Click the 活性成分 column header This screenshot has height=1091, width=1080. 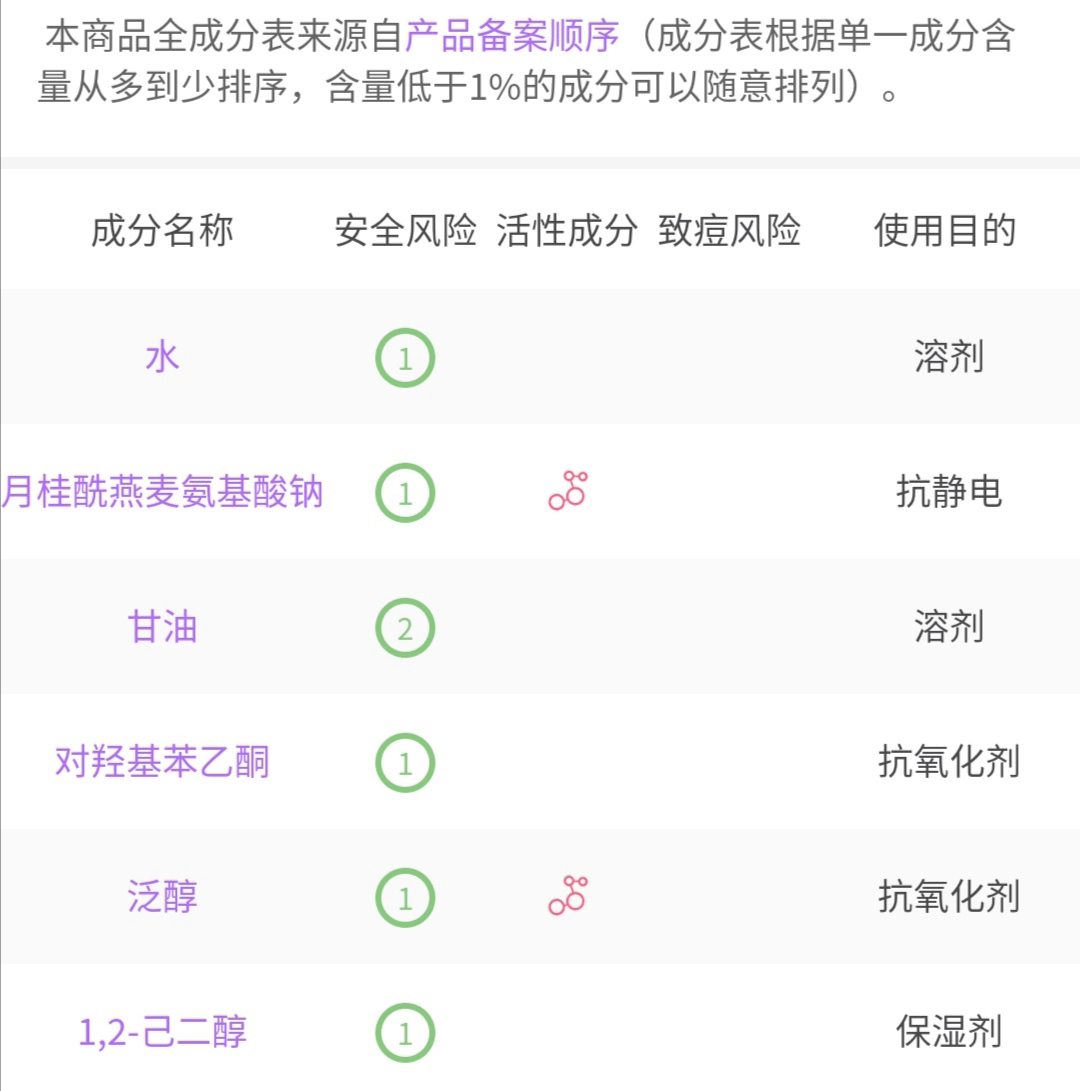point(566,230)
